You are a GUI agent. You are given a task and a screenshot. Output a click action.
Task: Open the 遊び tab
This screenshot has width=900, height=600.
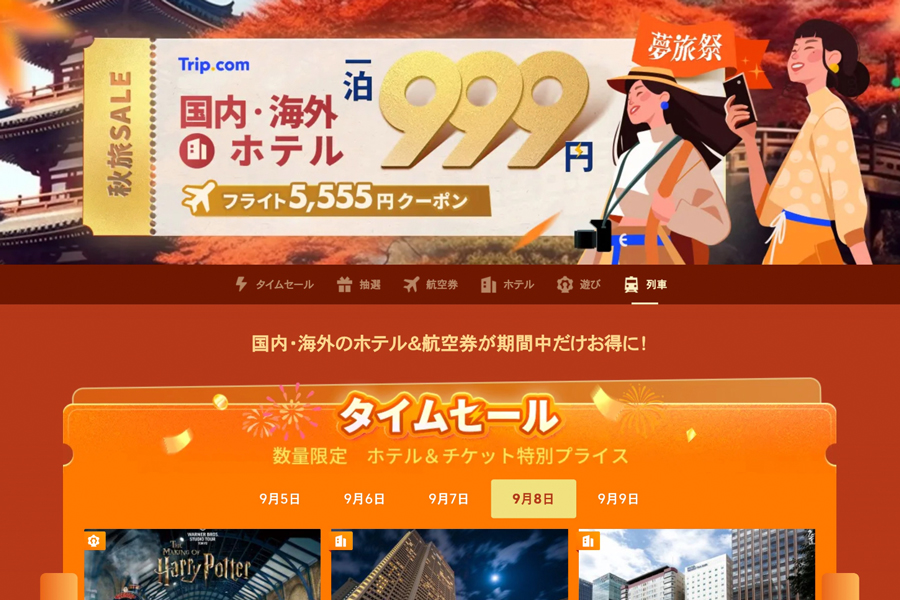(x=579, y=285)
